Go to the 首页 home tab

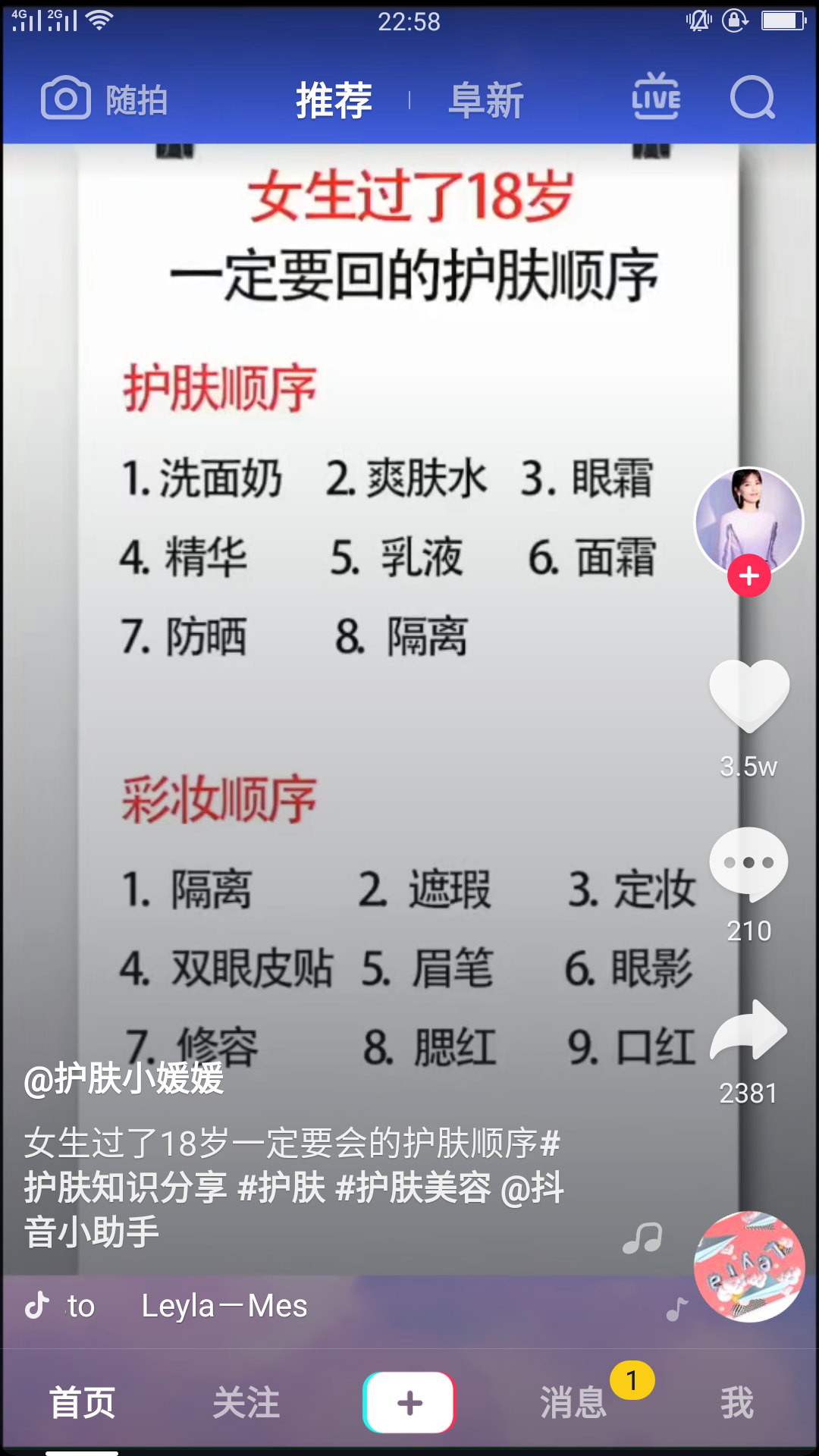[x=82, y=1403]
